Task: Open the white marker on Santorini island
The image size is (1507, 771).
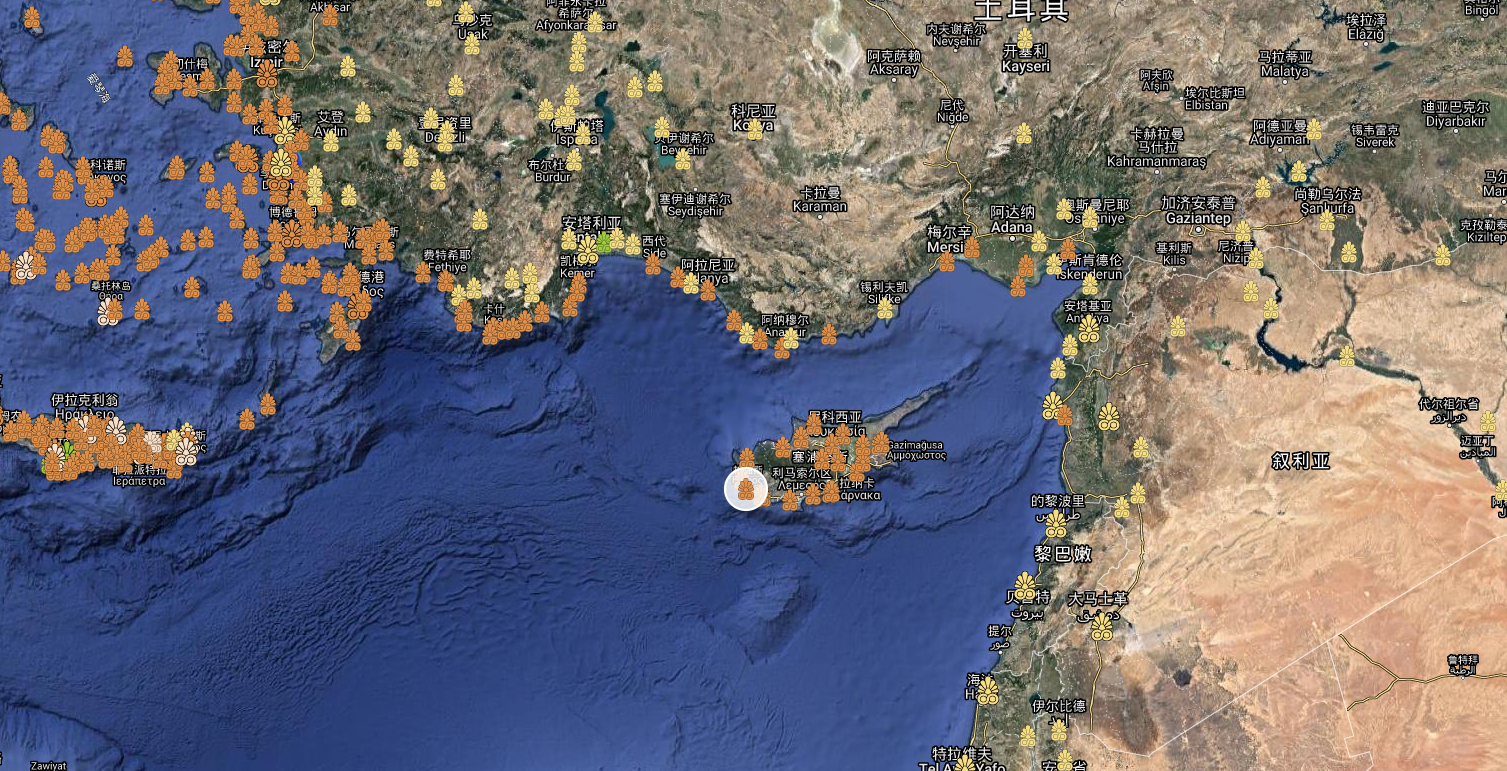Action: [x=110, y=312]
